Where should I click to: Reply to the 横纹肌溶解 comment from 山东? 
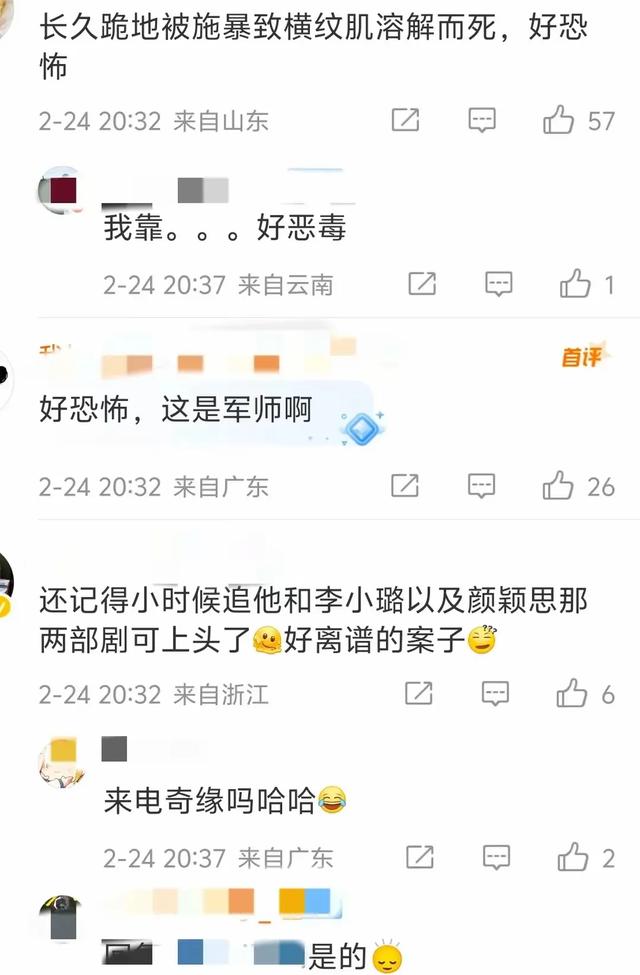(x=483, y=122)
